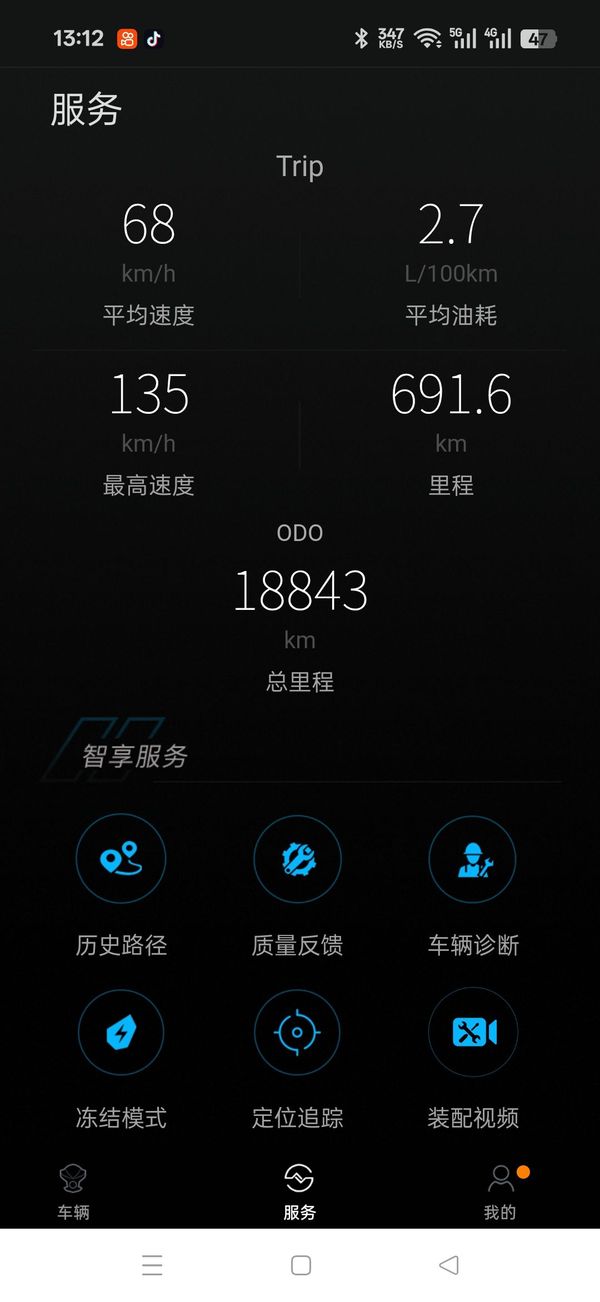The width and height of the screenshot is (600, 1302).
Task: Open 冻结模式 freeze mode
Action: (x=121, y=1033)
